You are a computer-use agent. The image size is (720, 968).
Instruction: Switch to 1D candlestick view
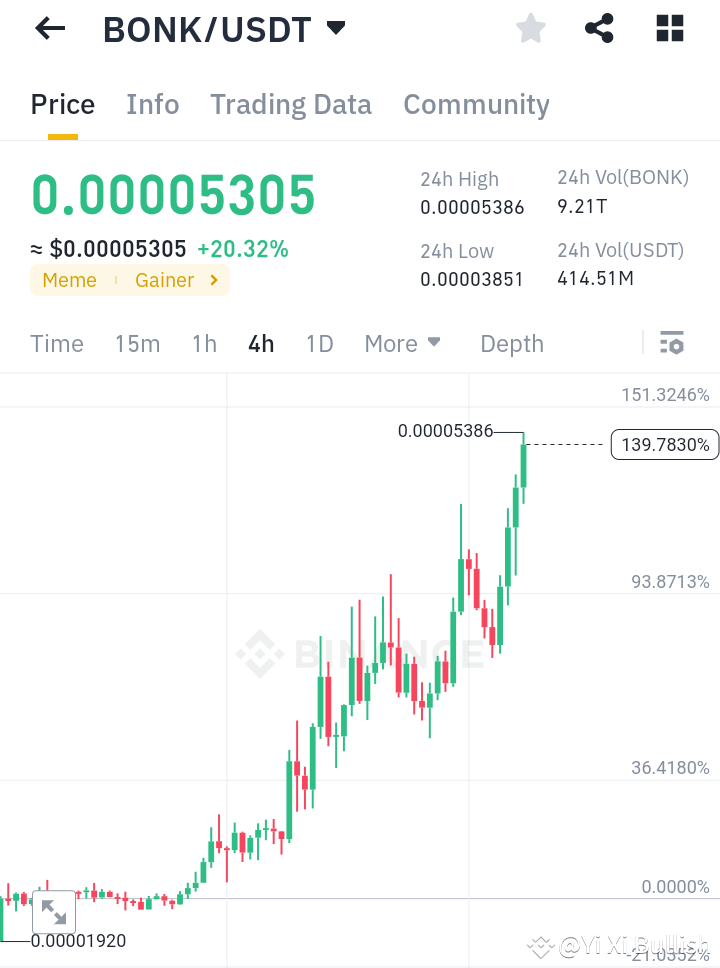(319, 343)
